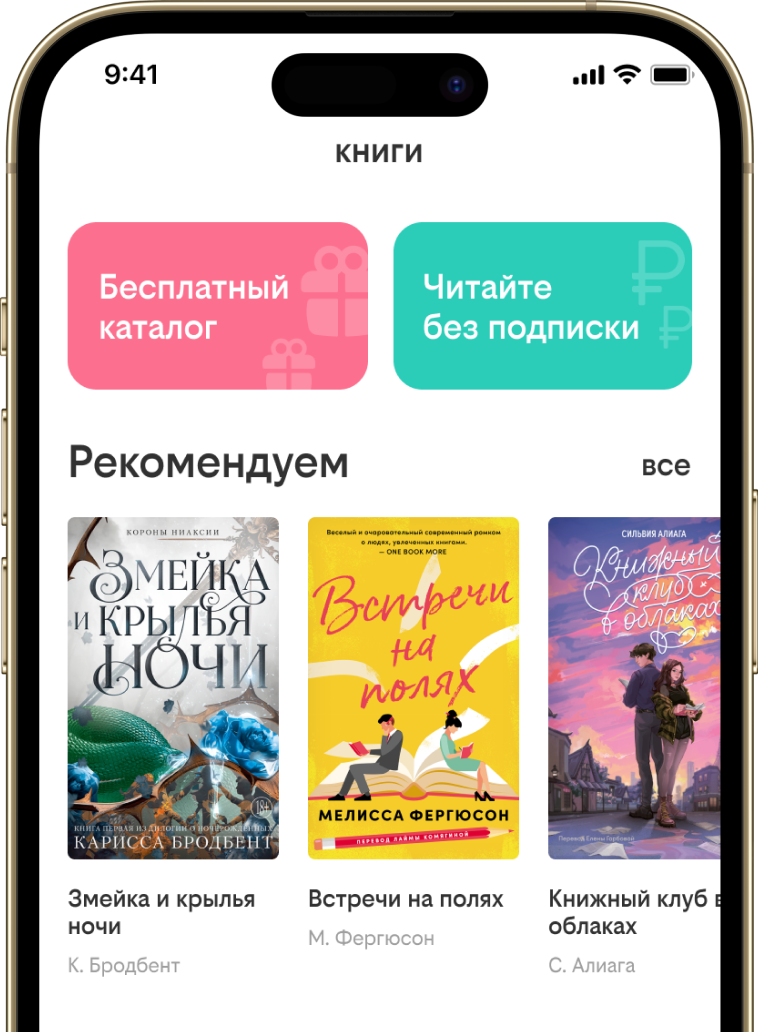The width and height of the screenshot is (760, 1032).
Task: Show all recommended books via все
Action: (x=665, y=466)
